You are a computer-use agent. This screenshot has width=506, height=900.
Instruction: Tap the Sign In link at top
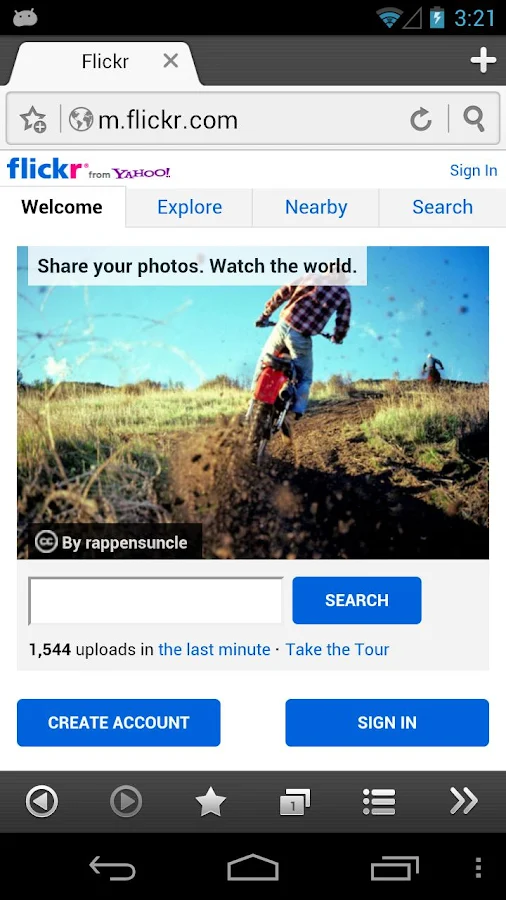[473, 170]
